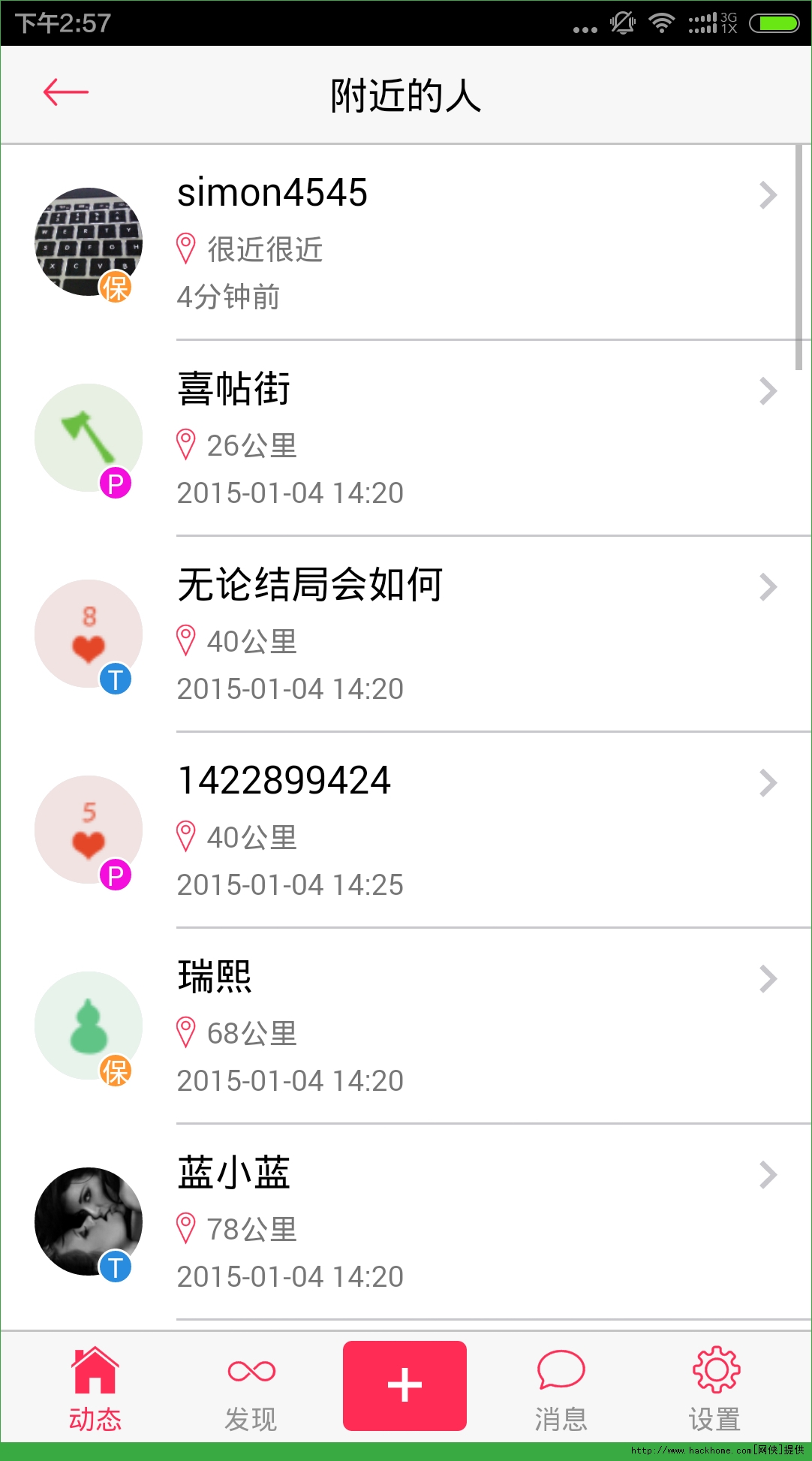
Task: Tap the red plus button
Action: coord(404,1385)
